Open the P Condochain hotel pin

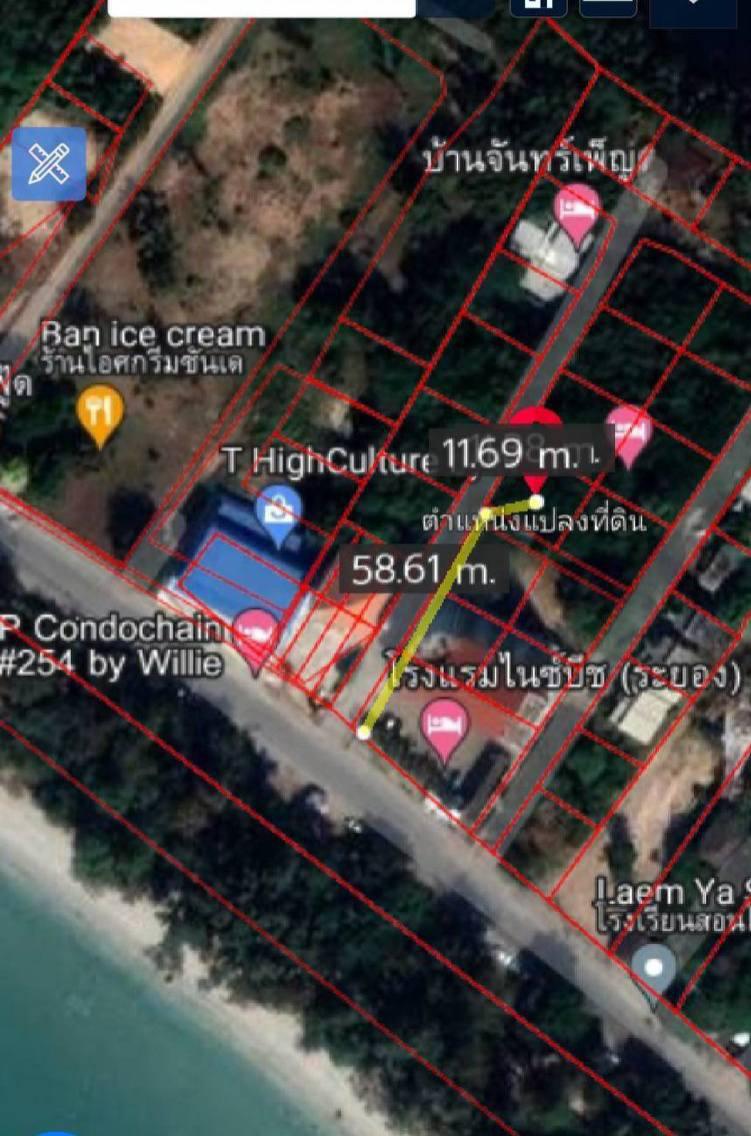click(256, 636)
